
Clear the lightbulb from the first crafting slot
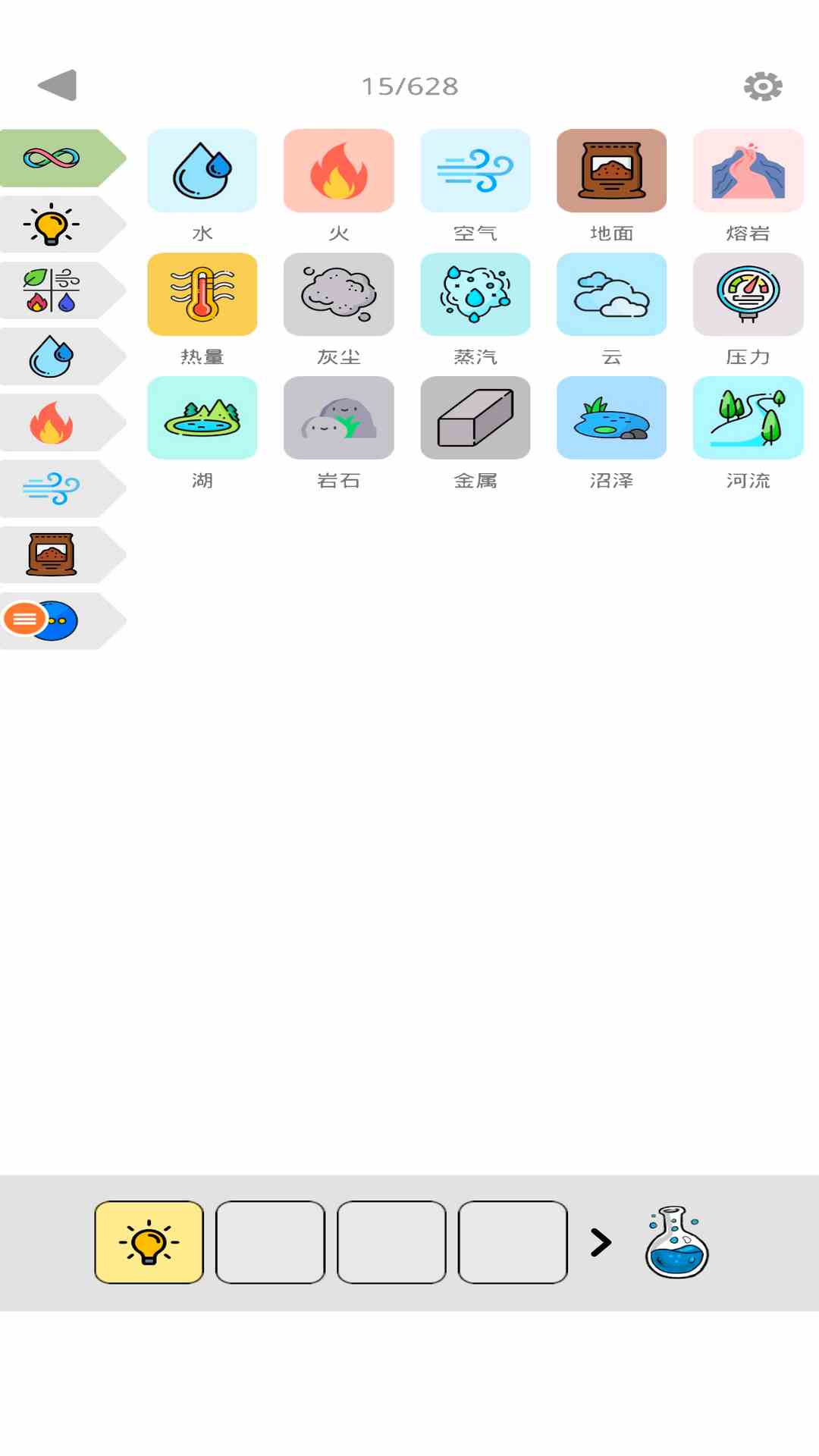pyautogui.click(x=148, y=1242)
